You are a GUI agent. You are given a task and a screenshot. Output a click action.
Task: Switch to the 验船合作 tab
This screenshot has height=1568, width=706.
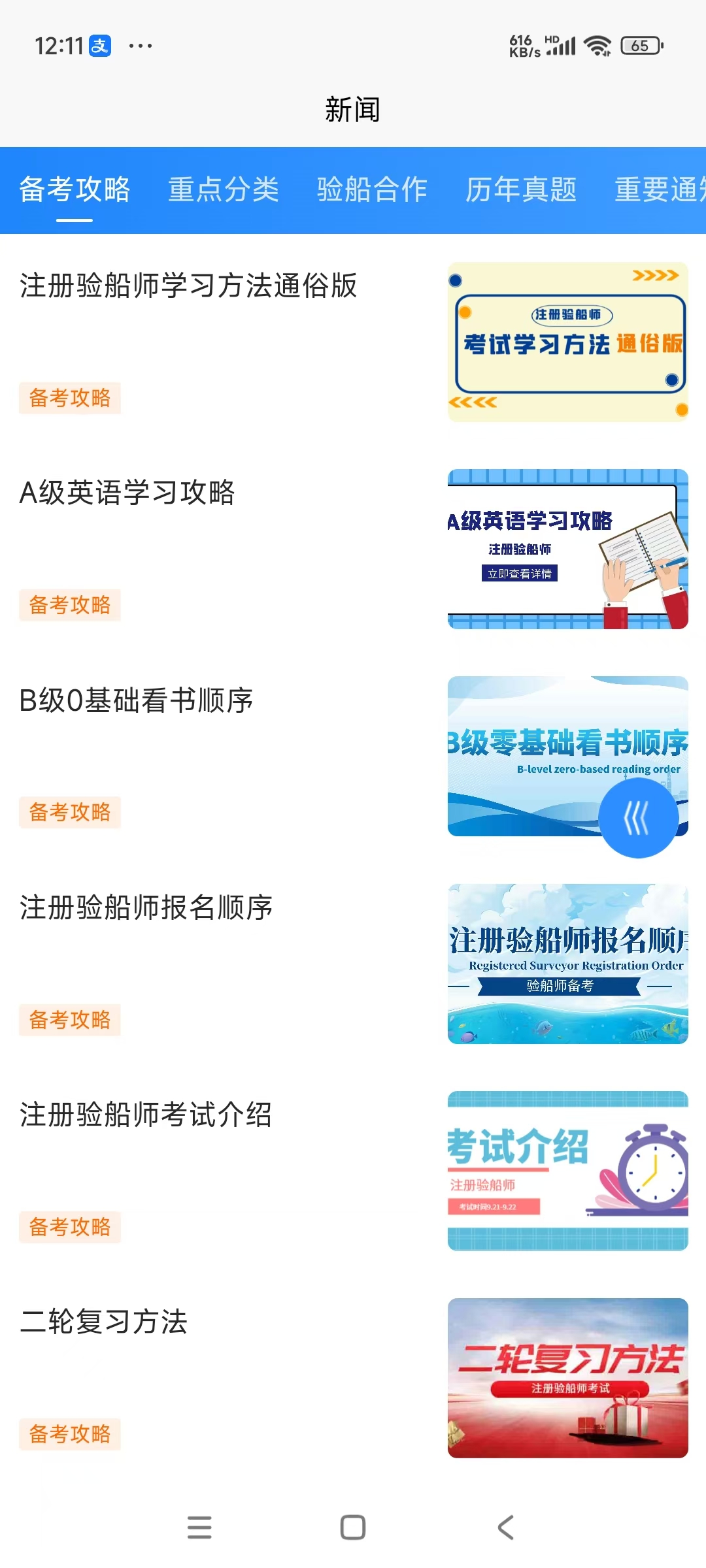pos(372,190)
